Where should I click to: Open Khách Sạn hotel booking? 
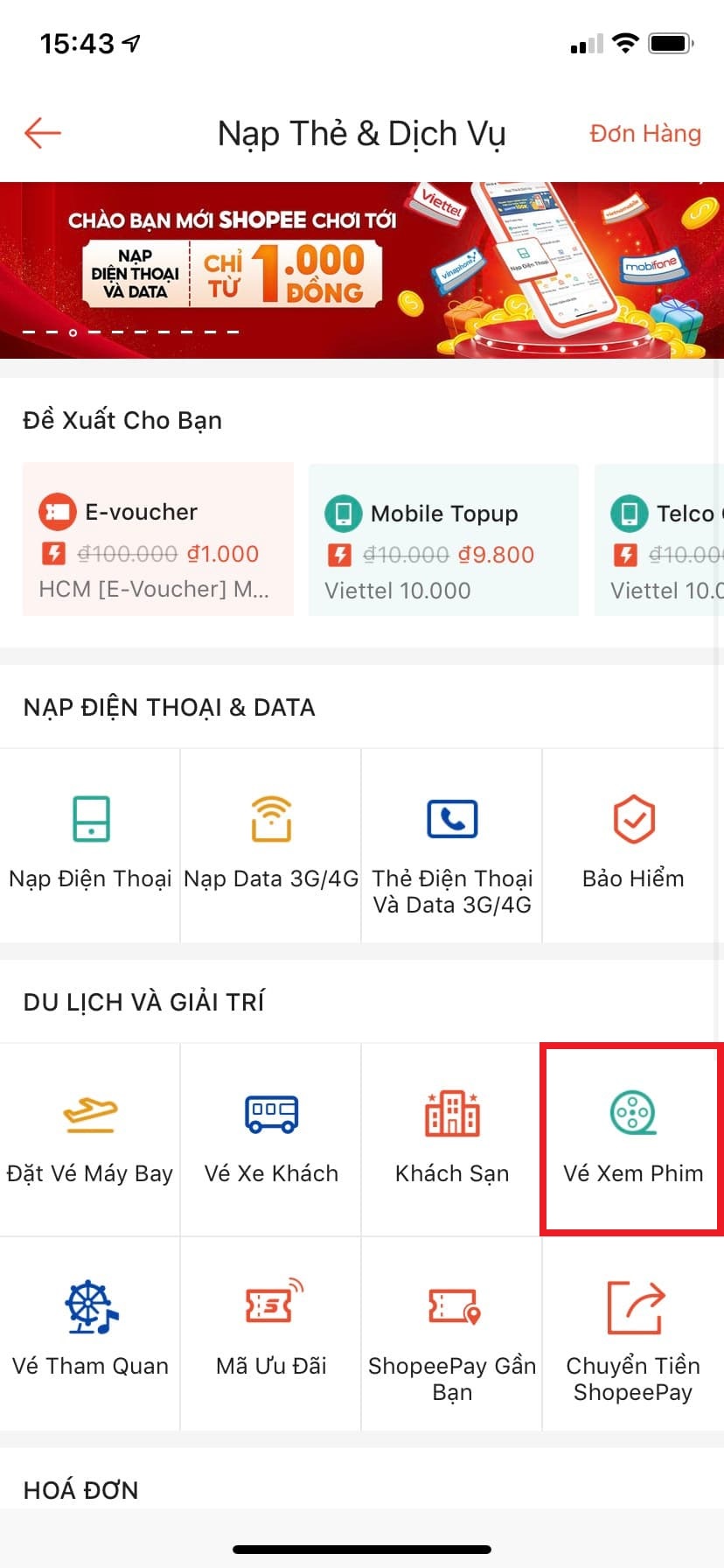[452, 1139]
